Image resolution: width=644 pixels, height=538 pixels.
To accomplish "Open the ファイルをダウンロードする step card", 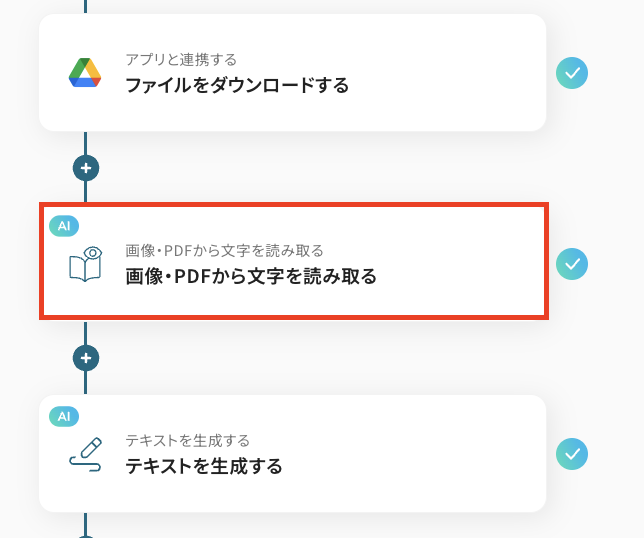I will (292, 73).
